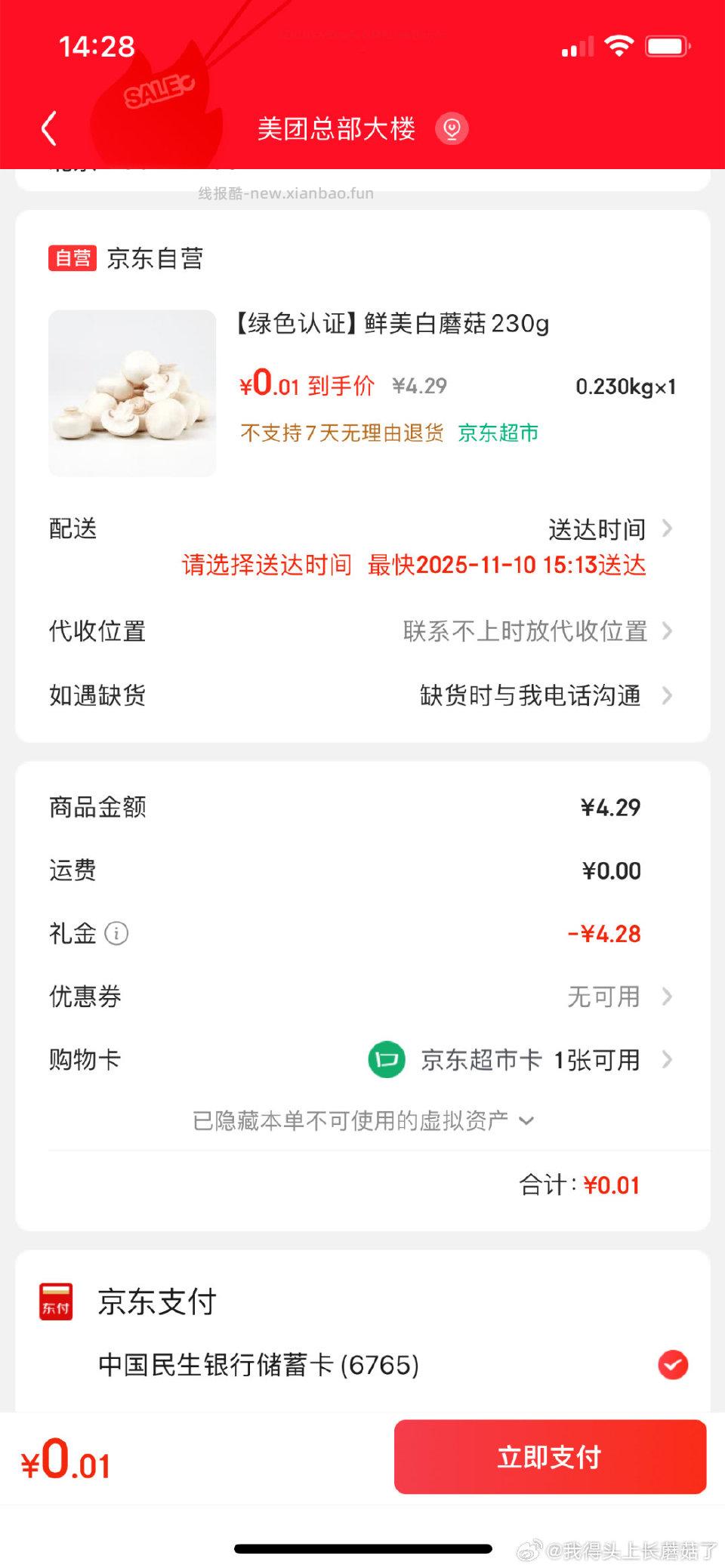Select the 京东超市卡 green card icon
The image size is (725, 1568).
pos(386,1059)
